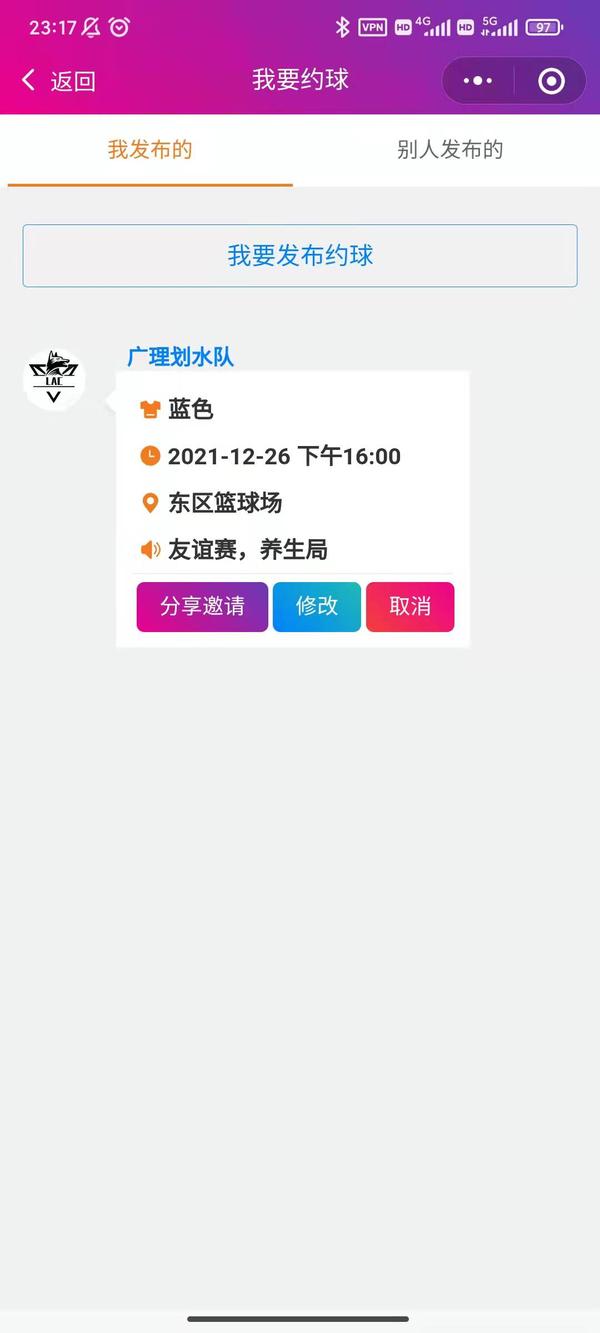This screenshot has height=1333, width=600.
Task: Close the mini program with the circle icon
Action: coord(551,81)
